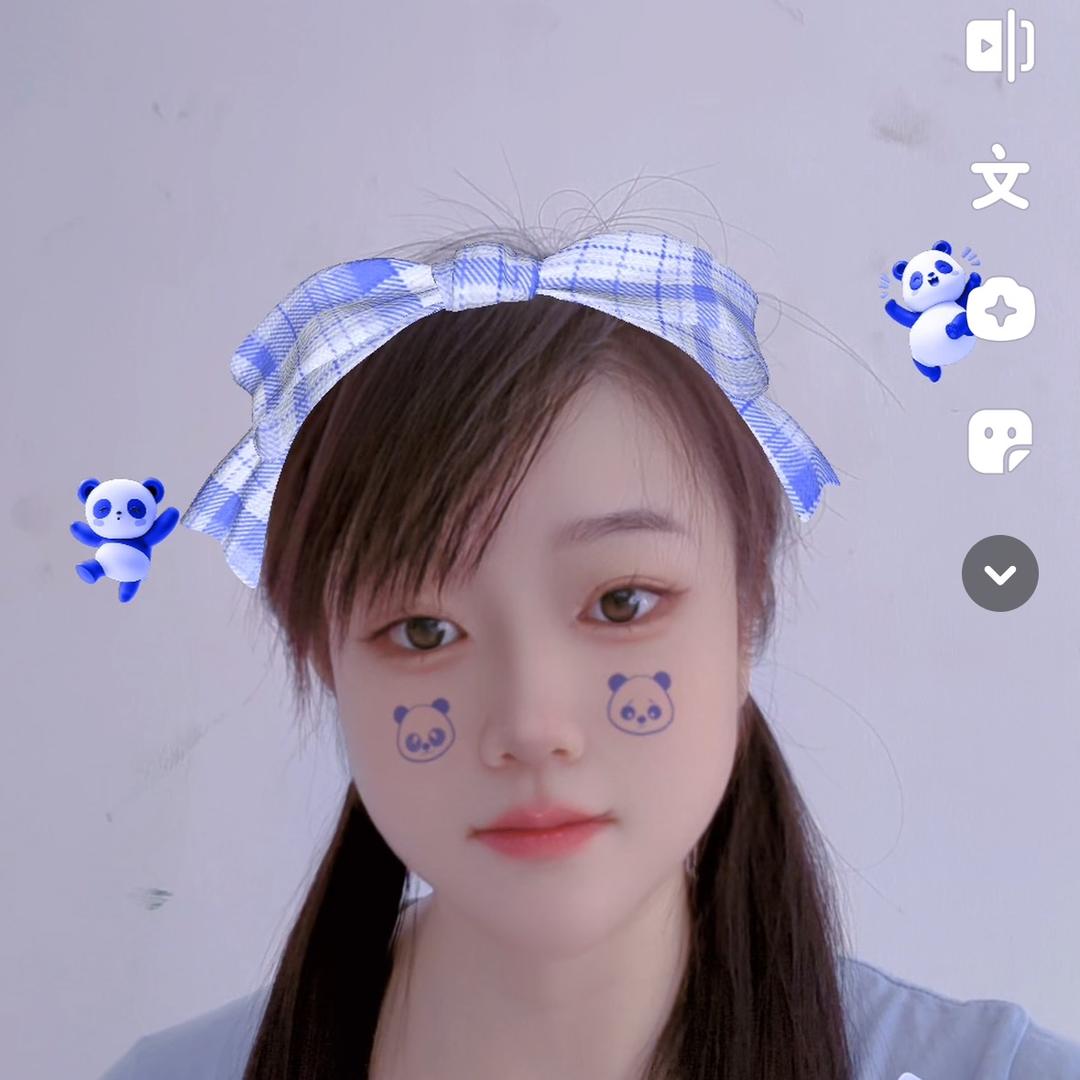This screenshot has width=1080, height=1080.
Task: Expand more tools with the down chevron
Action: coord(1000,573)
